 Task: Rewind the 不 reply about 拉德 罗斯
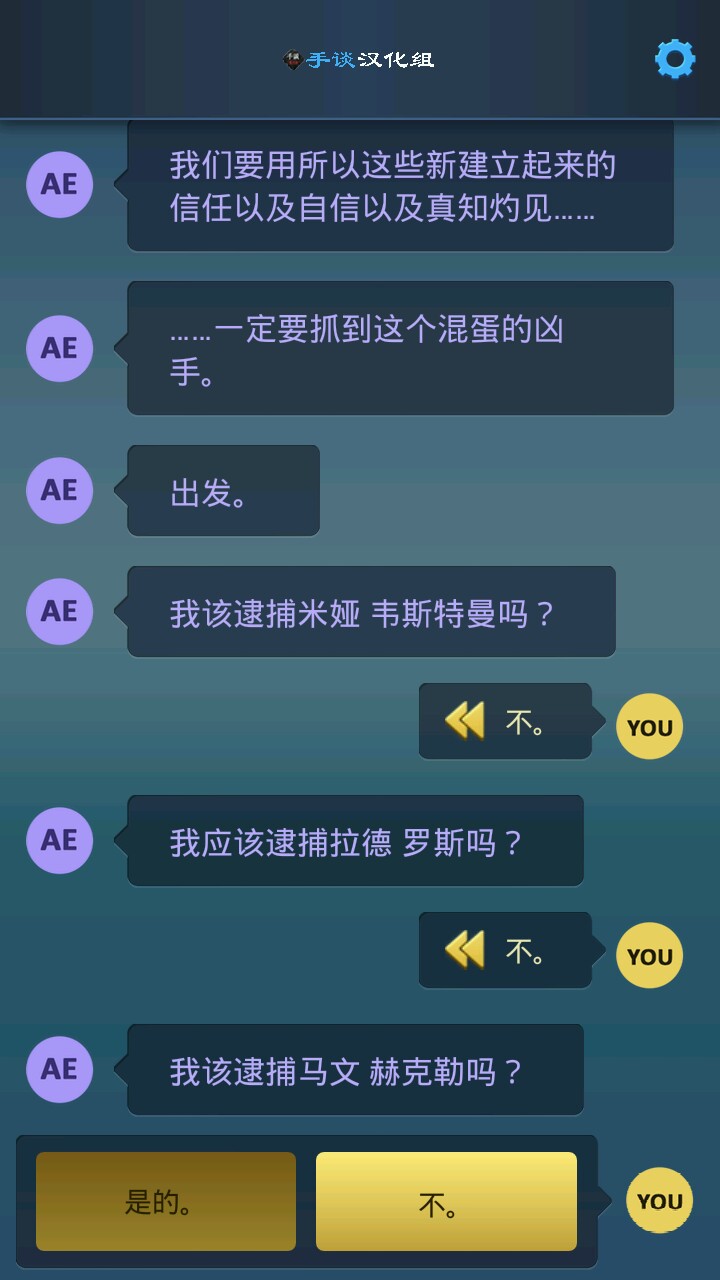coord(465,950)
